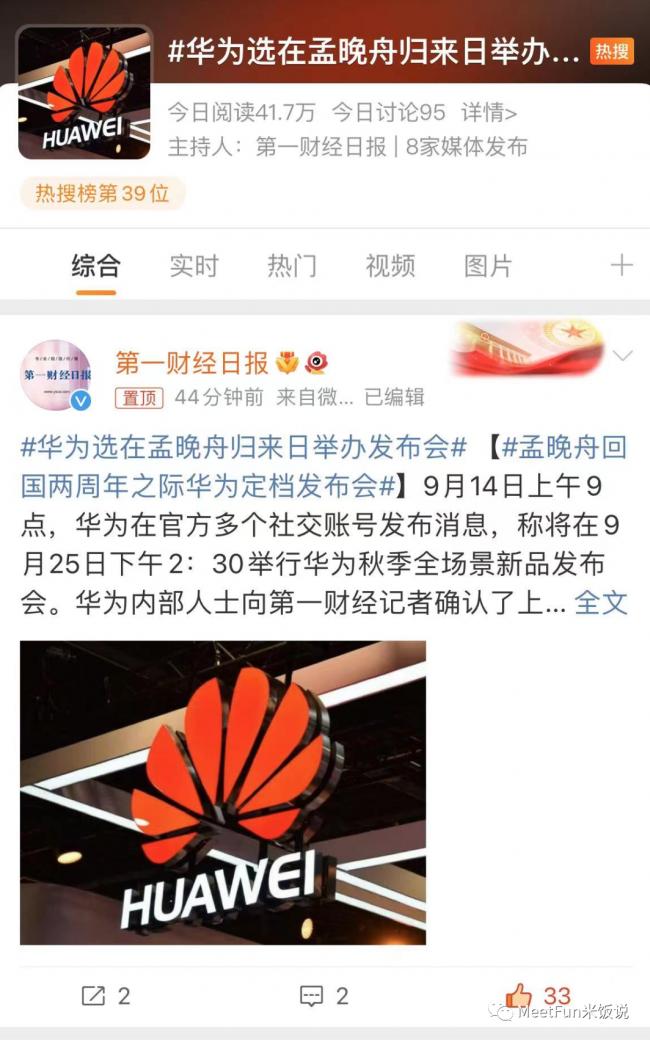Switch to the 实时 tab
Viewport: 650px width, 1040px height.
point(193,266)
